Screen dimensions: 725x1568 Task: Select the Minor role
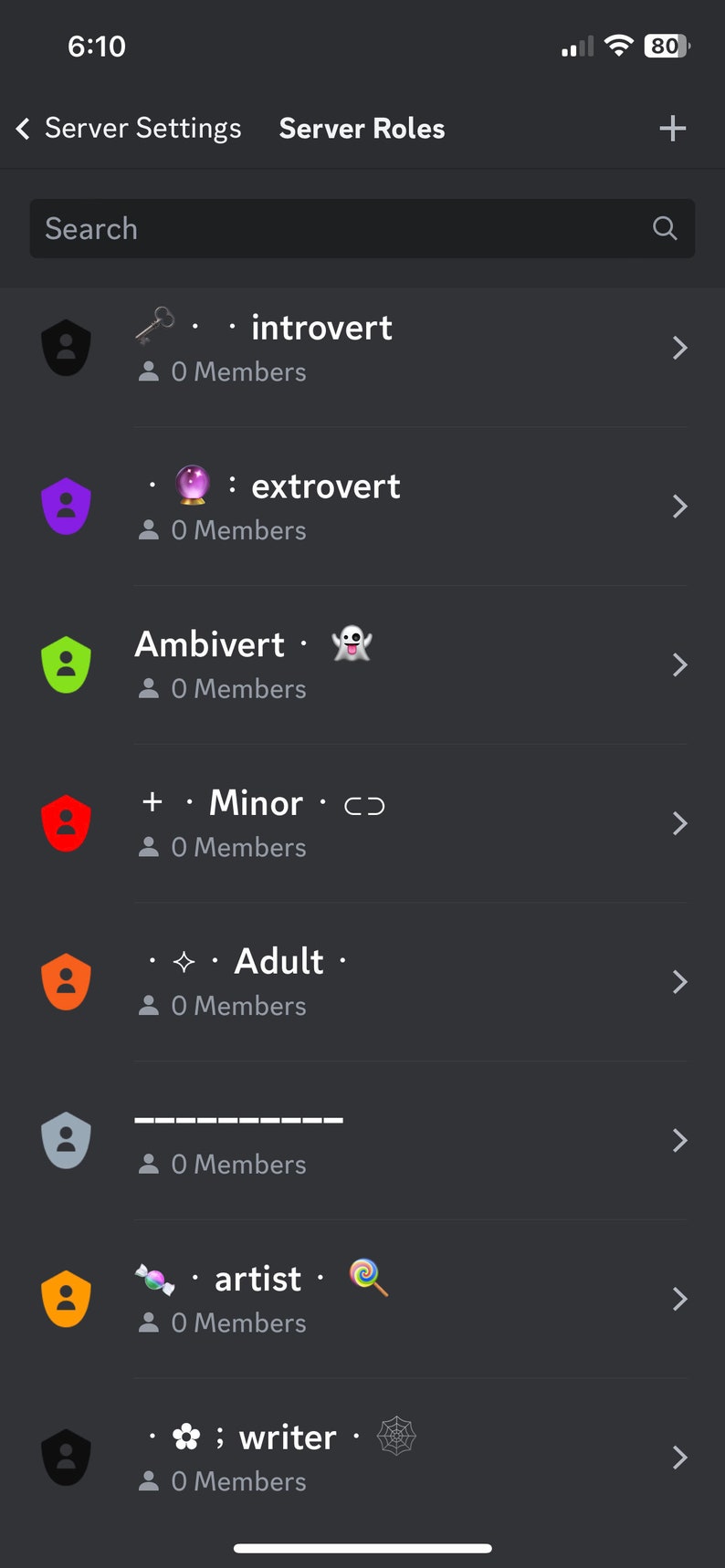tap(362, 823)
